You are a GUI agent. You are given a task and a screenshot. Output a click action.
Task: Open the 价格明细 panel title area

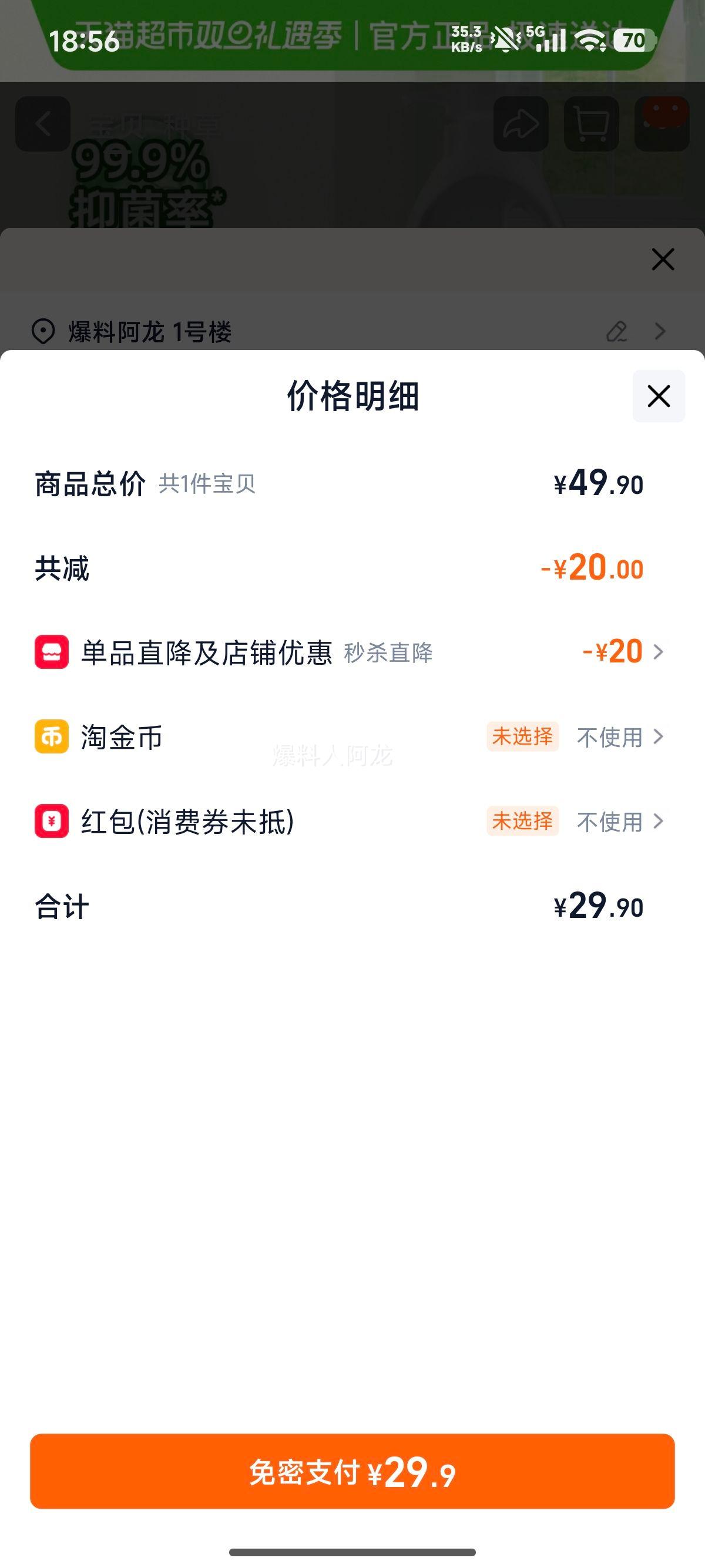[352, 396]
